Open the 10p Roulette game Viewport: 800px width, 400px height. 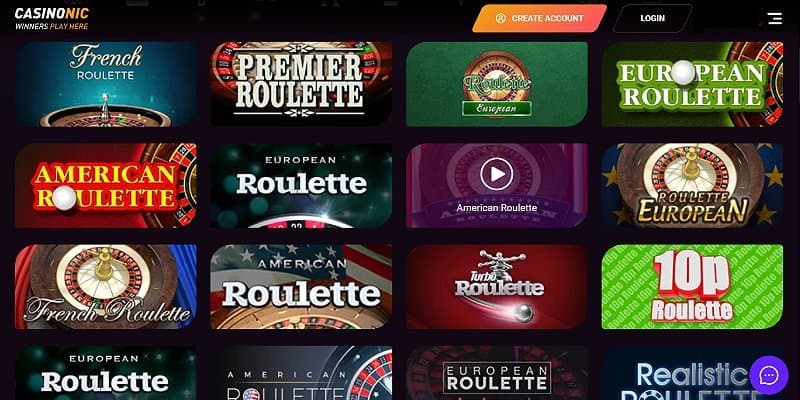tap(692, 286)
